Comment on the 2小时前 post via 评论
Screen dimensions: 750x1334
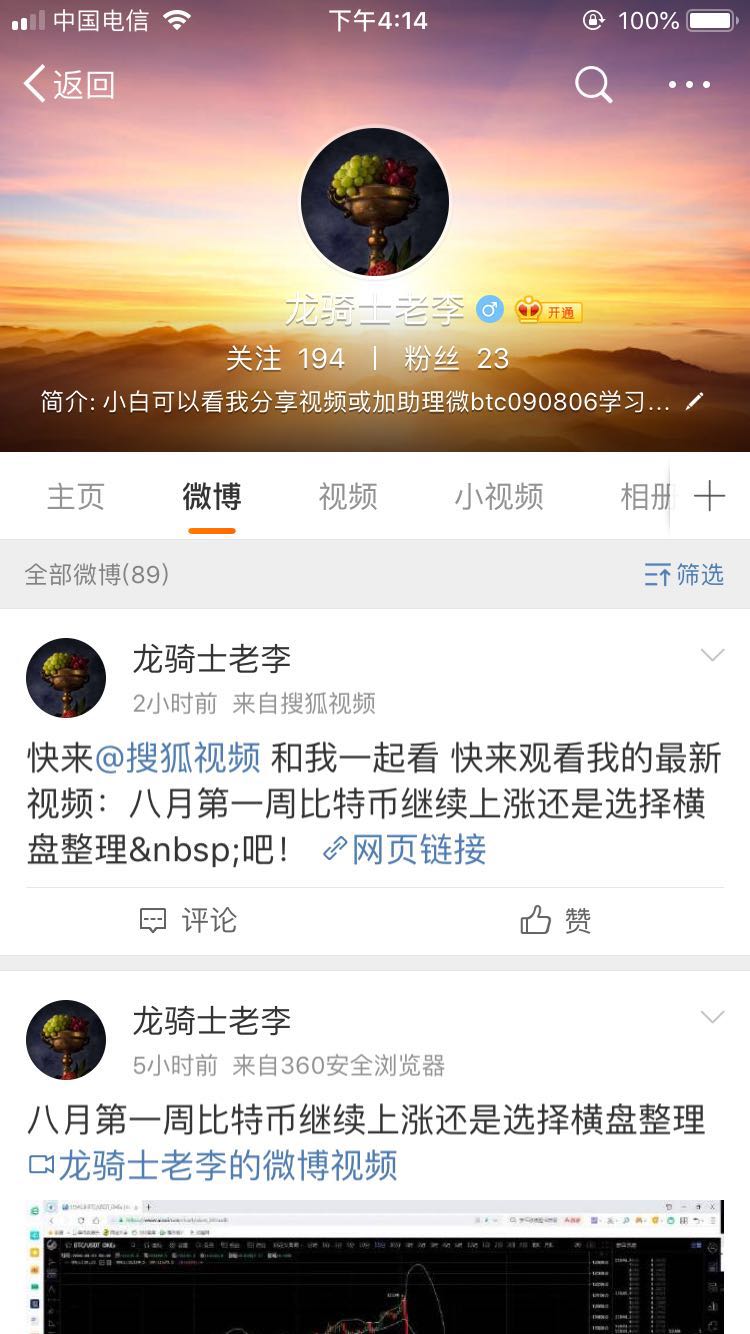188,920
